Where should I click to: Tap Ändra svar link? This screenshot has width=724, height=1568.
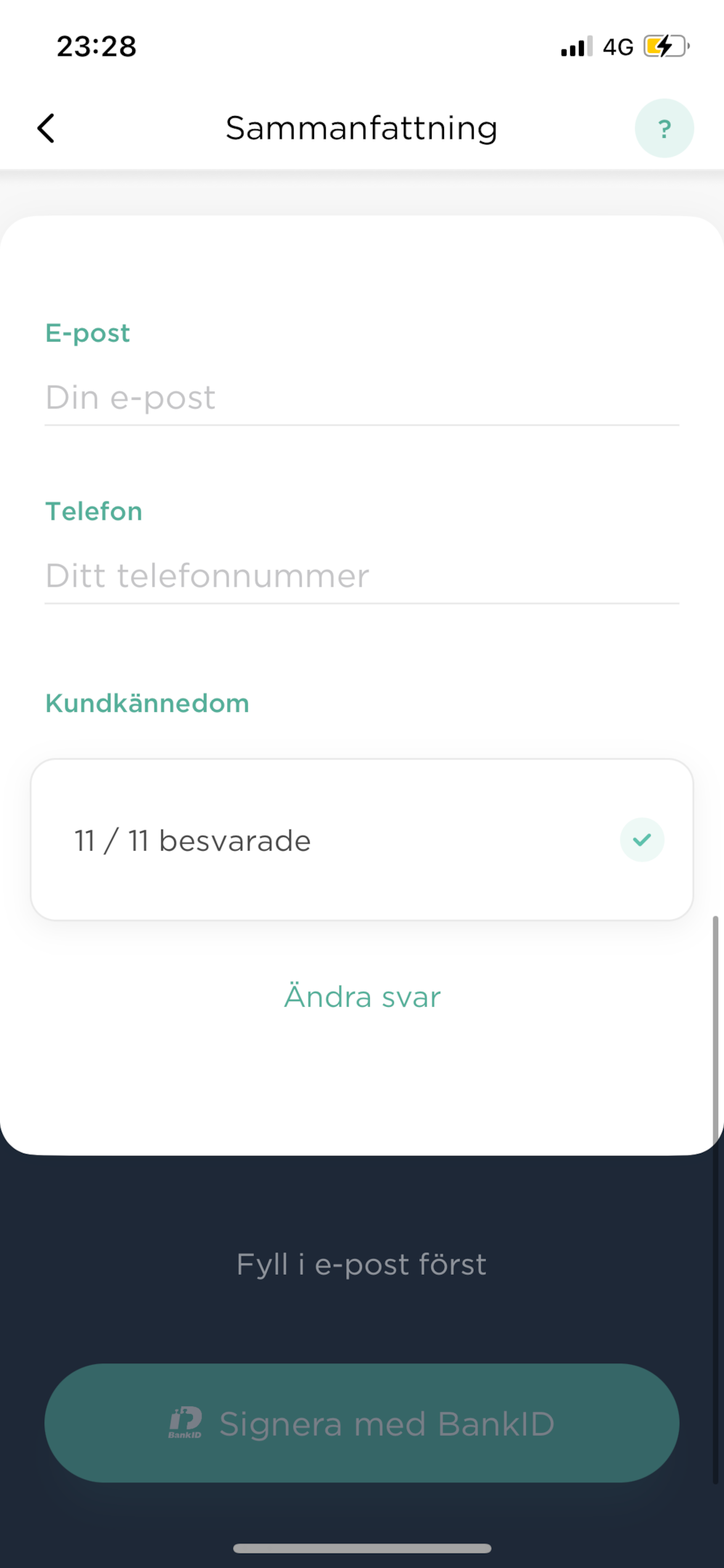[x=362, y=997]
